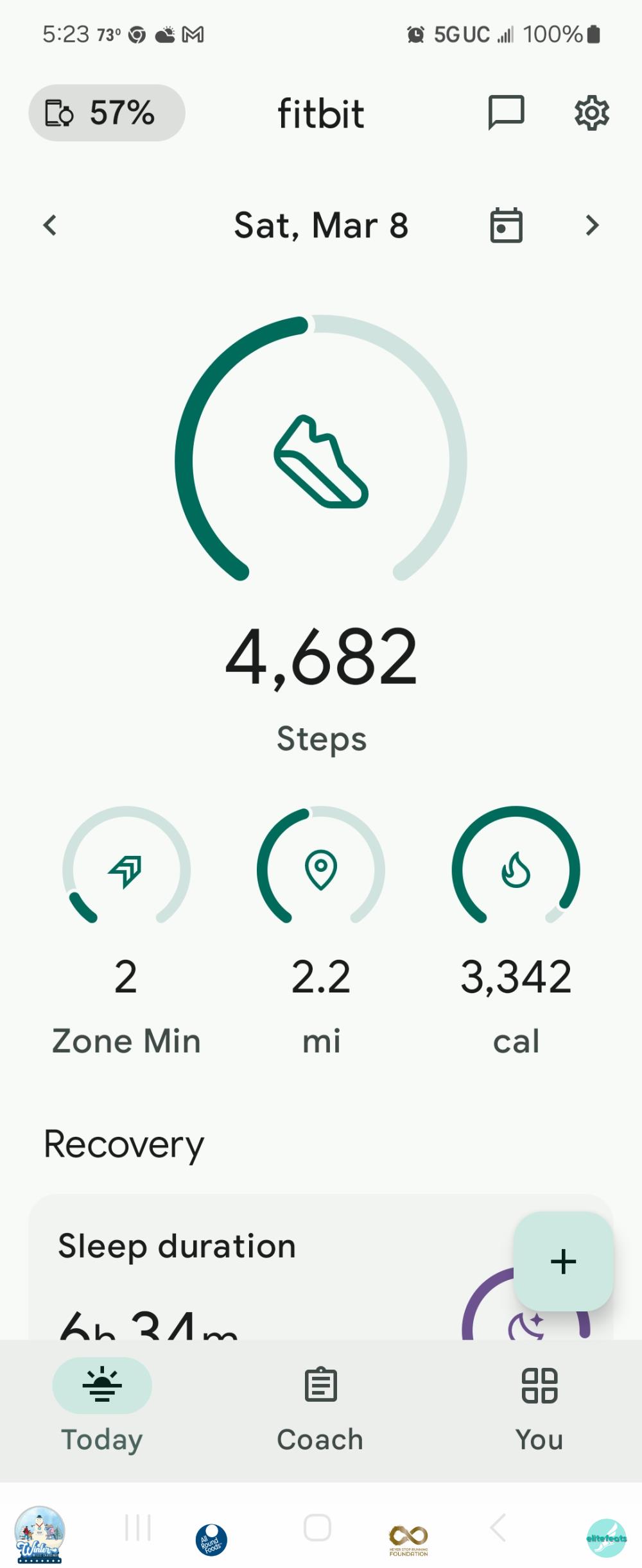The image size is (642, 1568).
Task: Switch to the You tab
Action: [x=539, y=1404]
